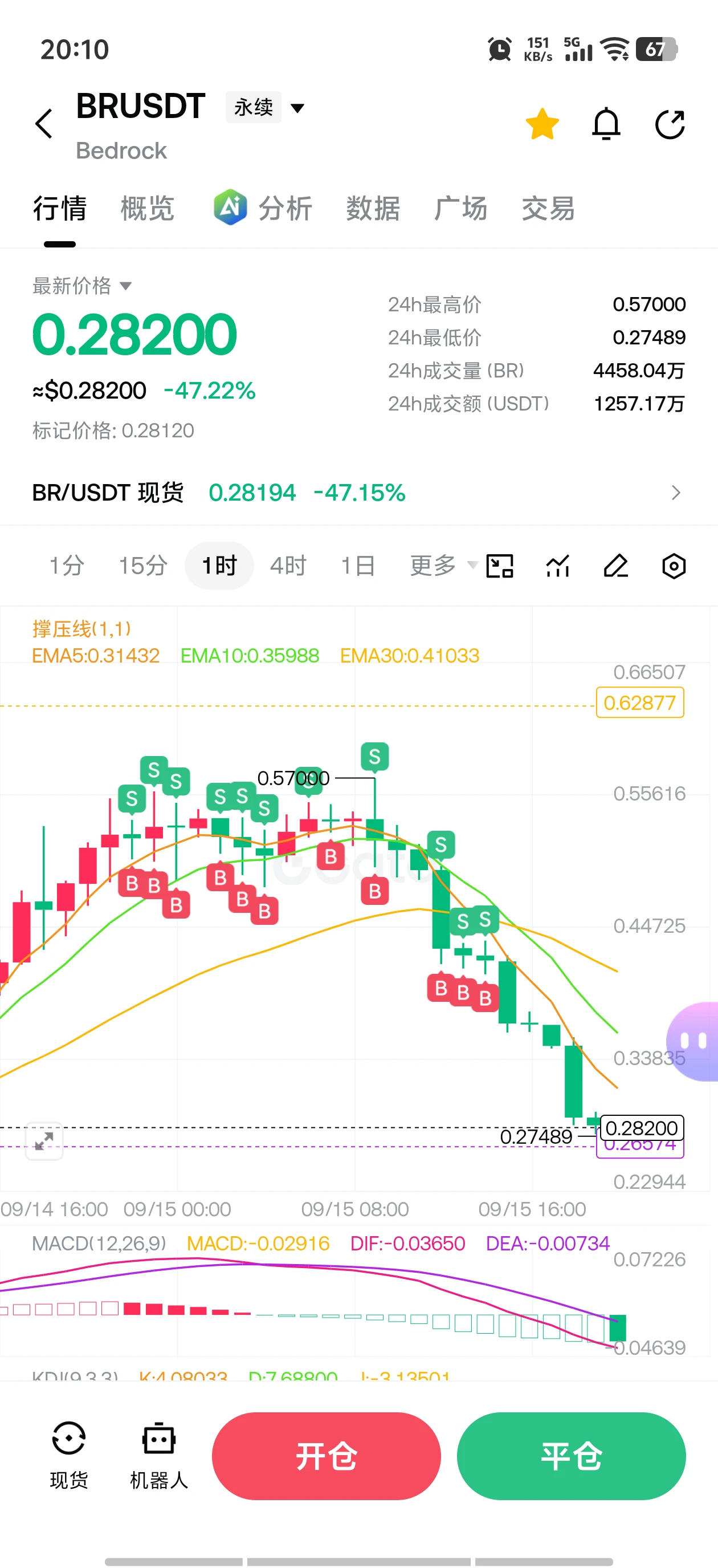Switch to the AI 分析 tab
This screenshot has height=1568, width=718.
click(263, 209)
